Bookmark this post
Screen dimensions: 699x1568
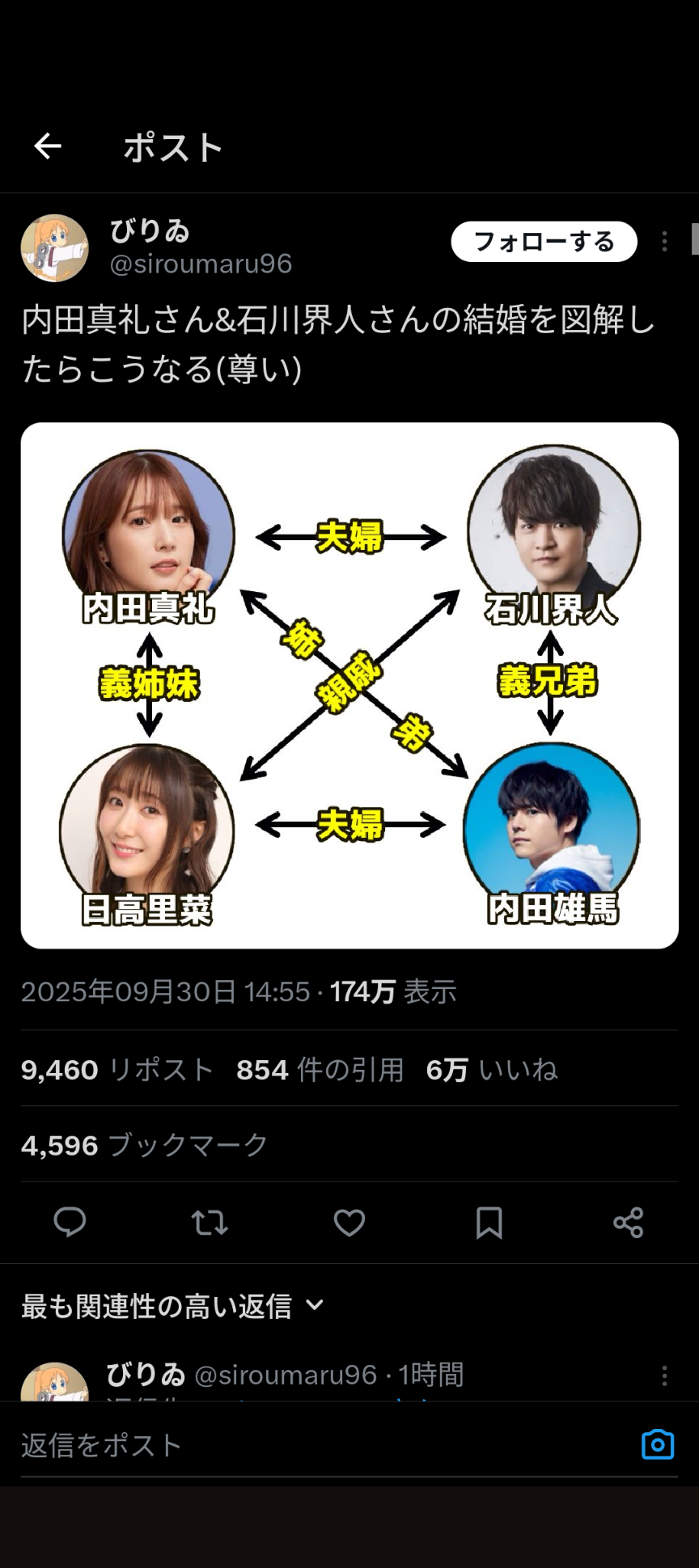[x=489, y=1222]
